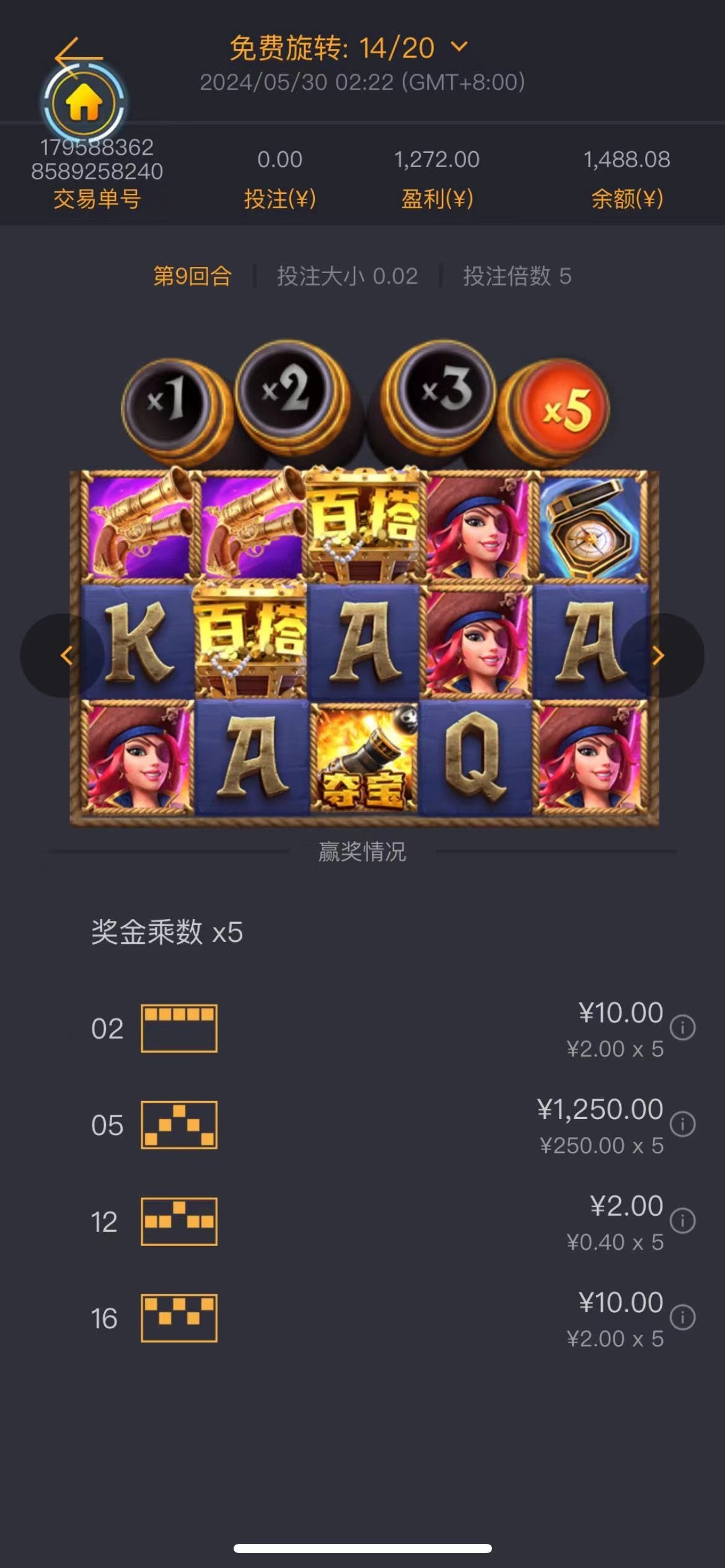Screen dimensions: 725x1568
Task: Go to the next round with right arrow
Action: tap(659, 655)
